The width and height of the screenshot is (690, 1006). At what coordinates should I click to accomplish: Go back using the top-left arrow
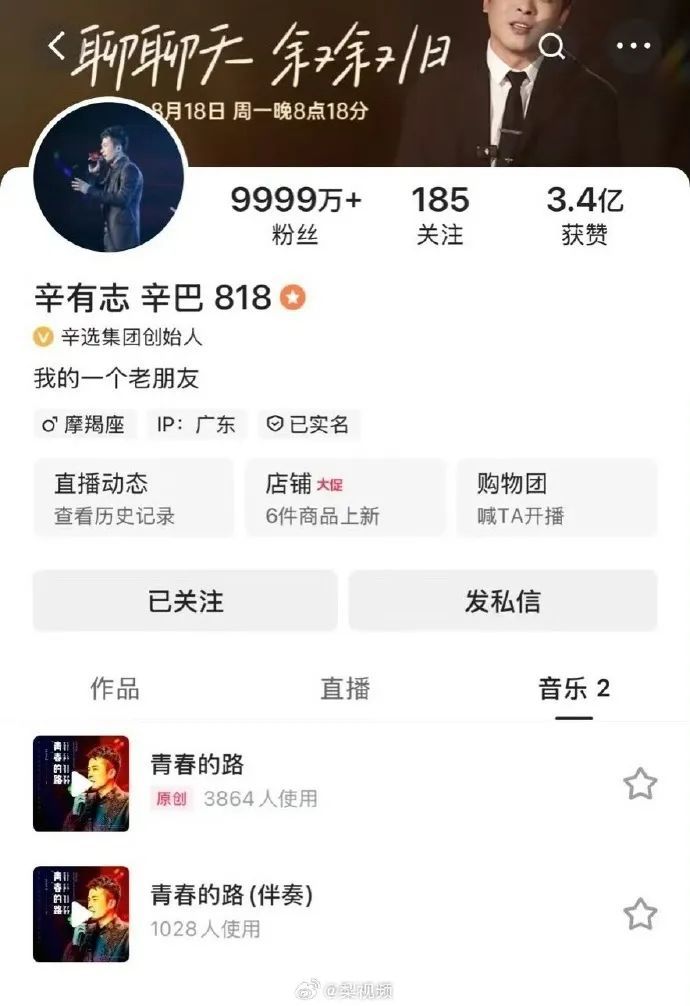pos(58,45)
